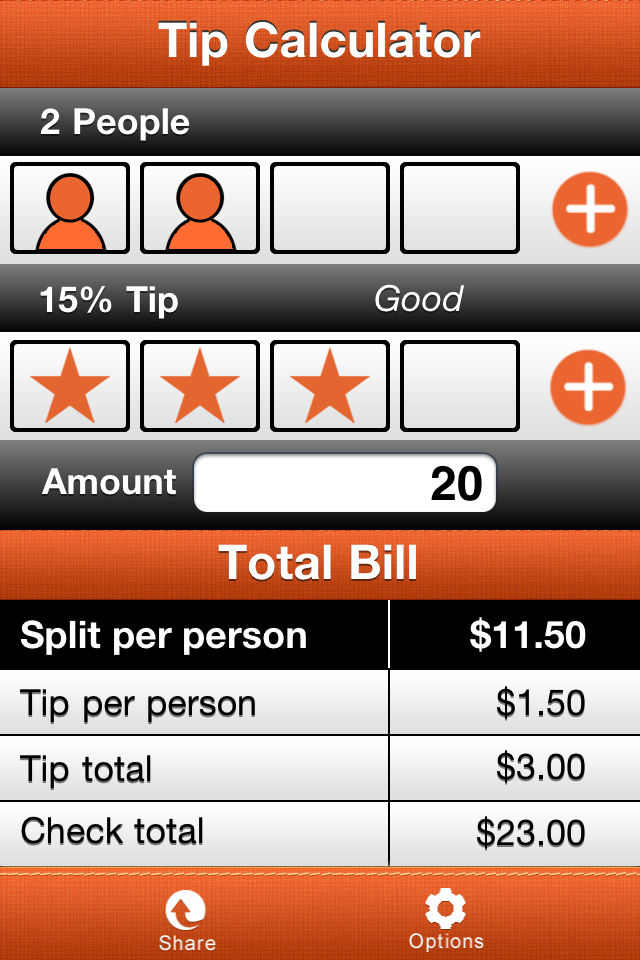640x960 pixels.
Task: Set tip rating to two stars
Action: tap(200, 385)
